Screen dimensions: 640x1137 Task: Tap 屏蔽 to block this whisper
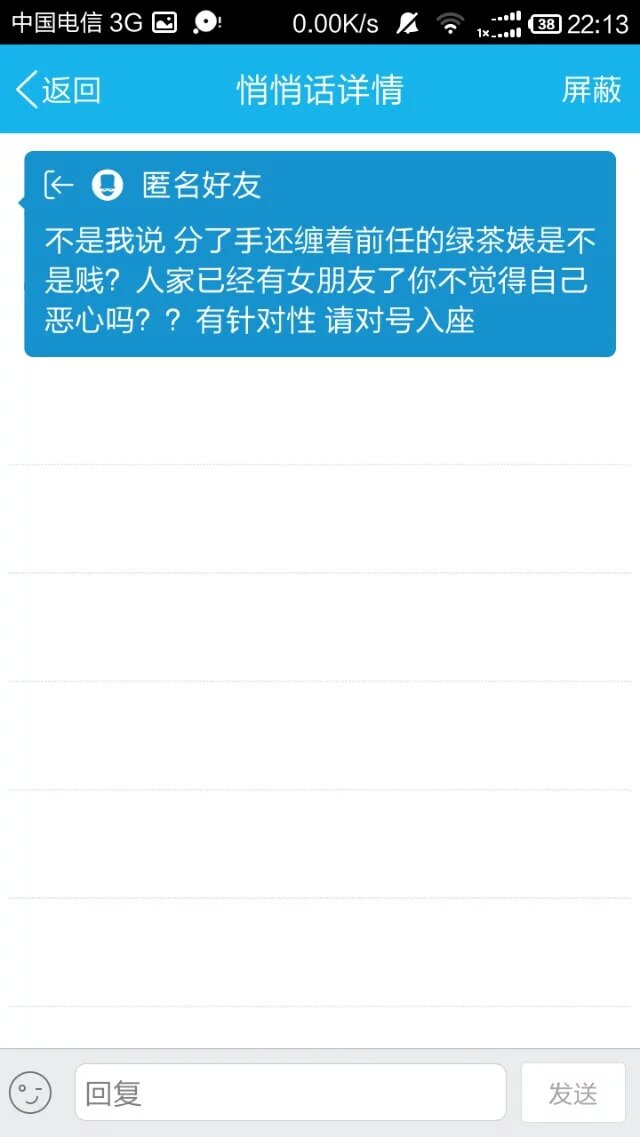[x=591, y=90]
